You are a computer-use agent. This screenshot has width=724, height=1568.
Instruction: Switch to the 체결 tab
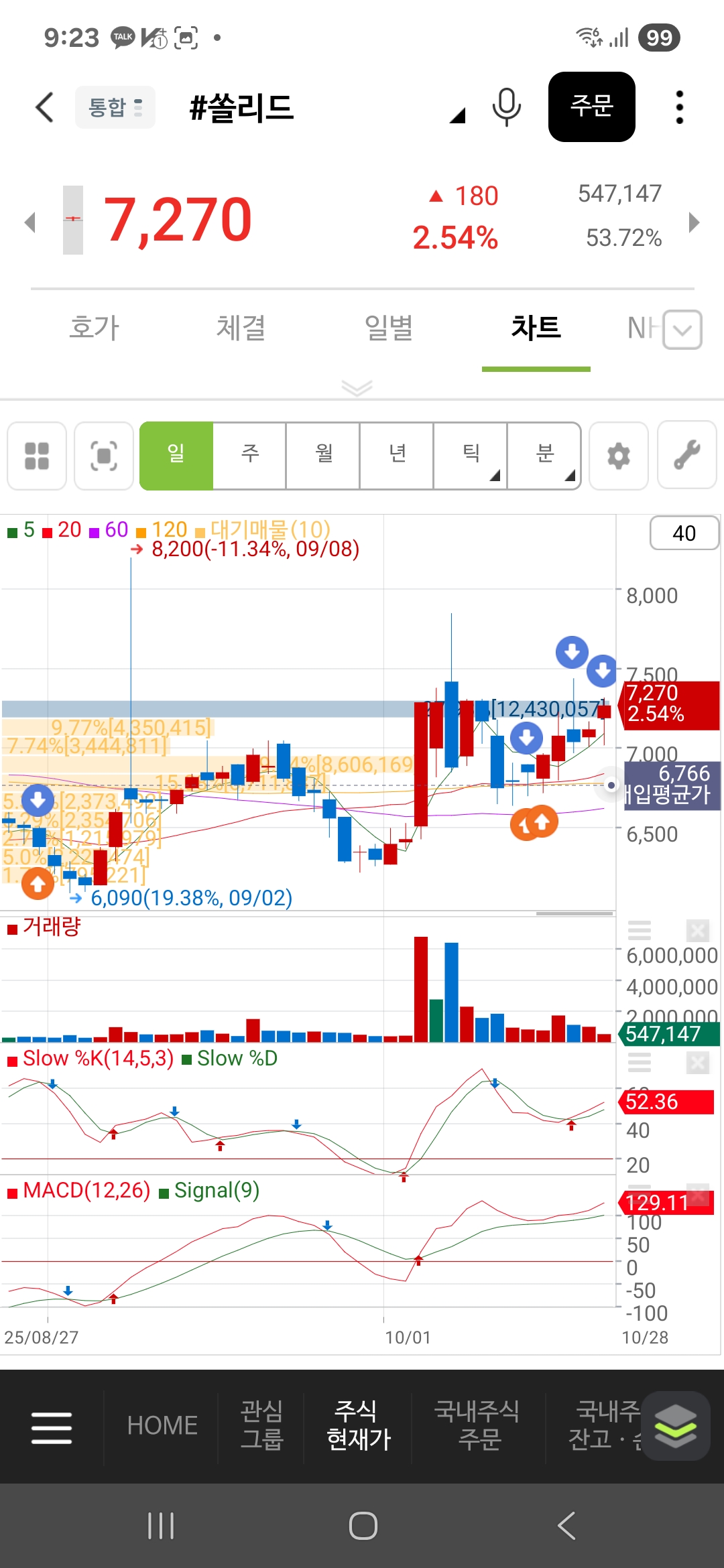click(241, 328)
